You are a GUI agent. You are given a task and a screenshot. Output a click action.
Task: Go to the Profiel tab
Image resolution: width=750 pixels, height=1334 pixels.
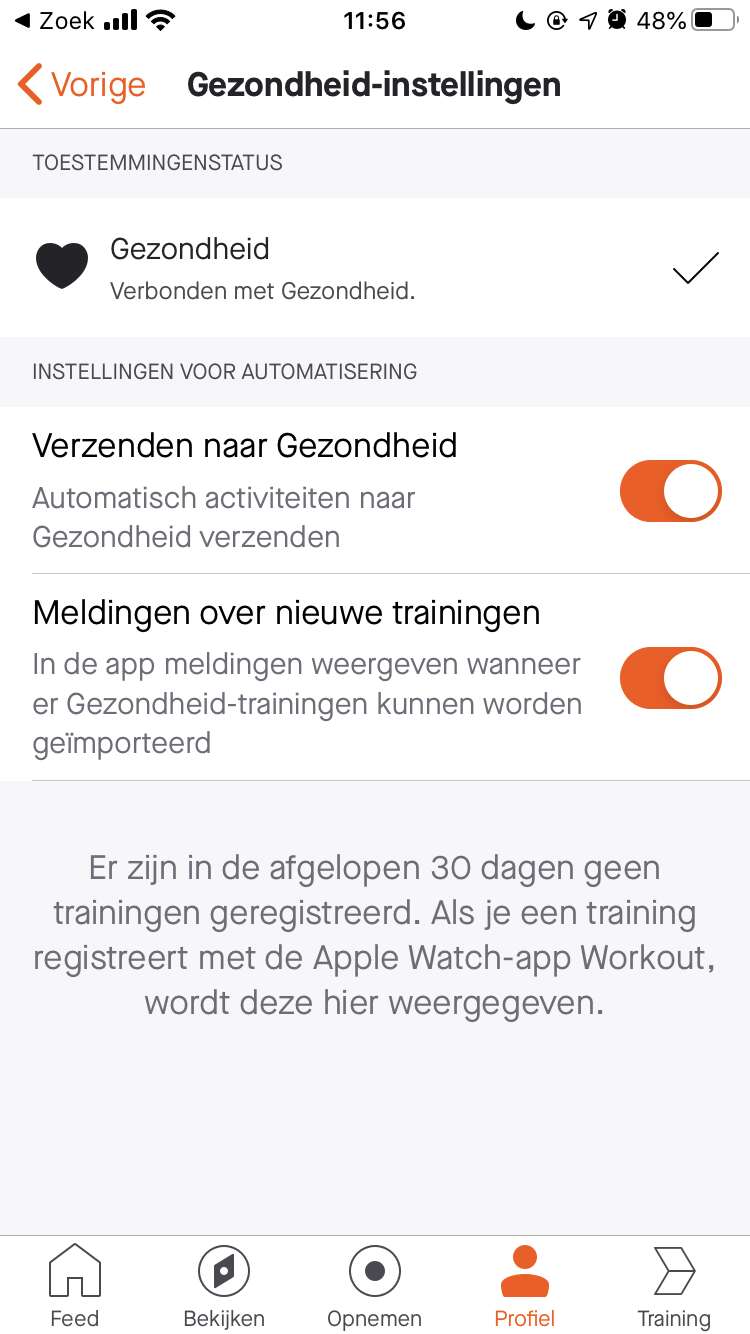click(524, 1286)
